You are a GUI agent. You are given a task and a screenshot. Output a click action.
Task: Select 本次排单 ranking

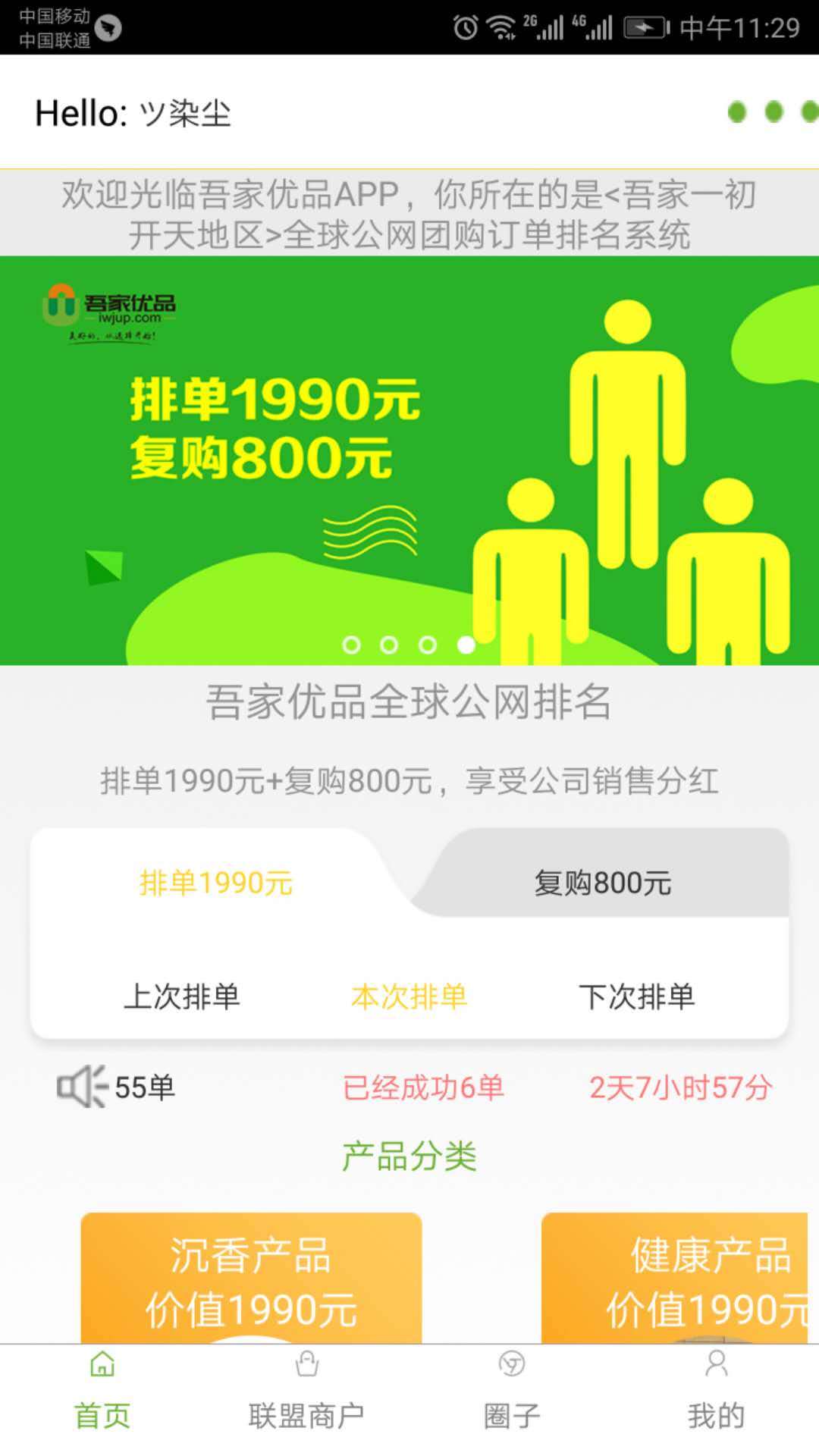click(409, 996)
